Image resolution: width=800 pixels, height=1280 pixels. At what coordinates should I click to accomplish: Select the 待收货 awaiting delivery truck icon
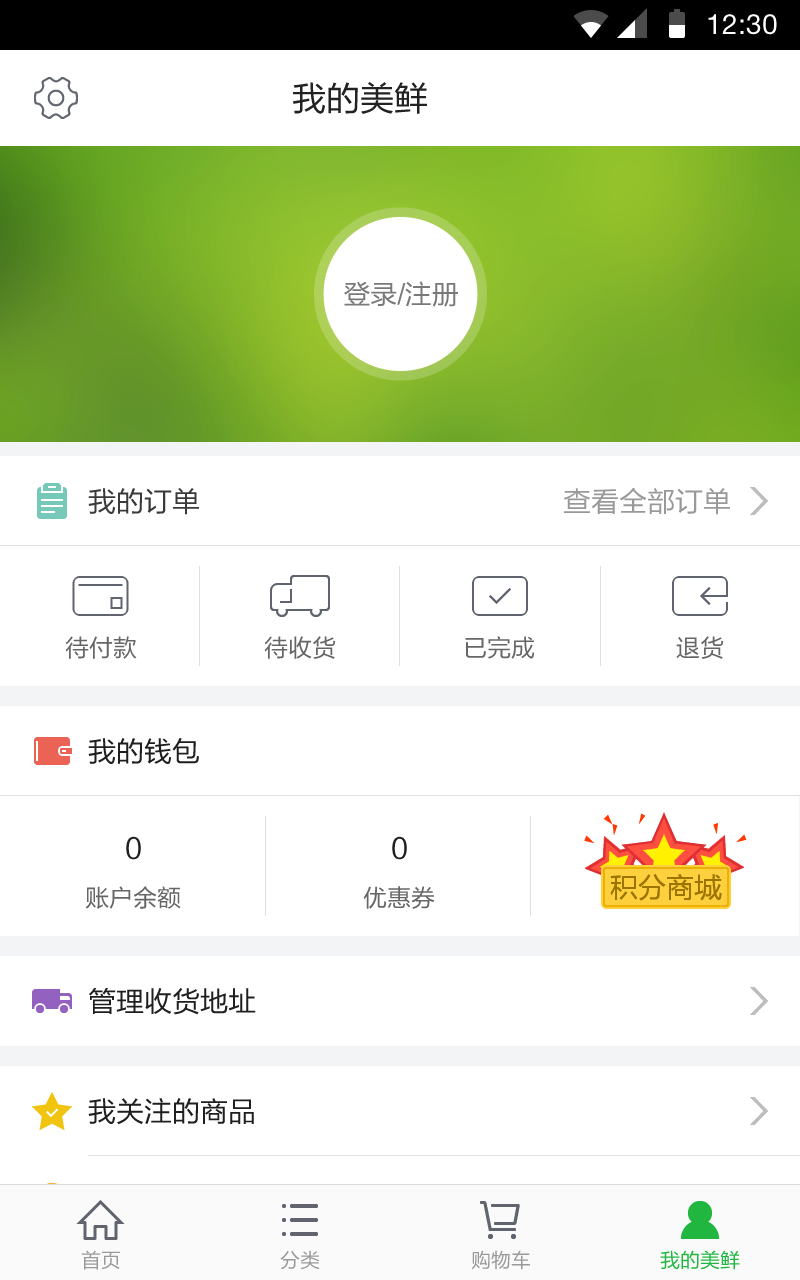pyautogui.click(x=300, y=595)
